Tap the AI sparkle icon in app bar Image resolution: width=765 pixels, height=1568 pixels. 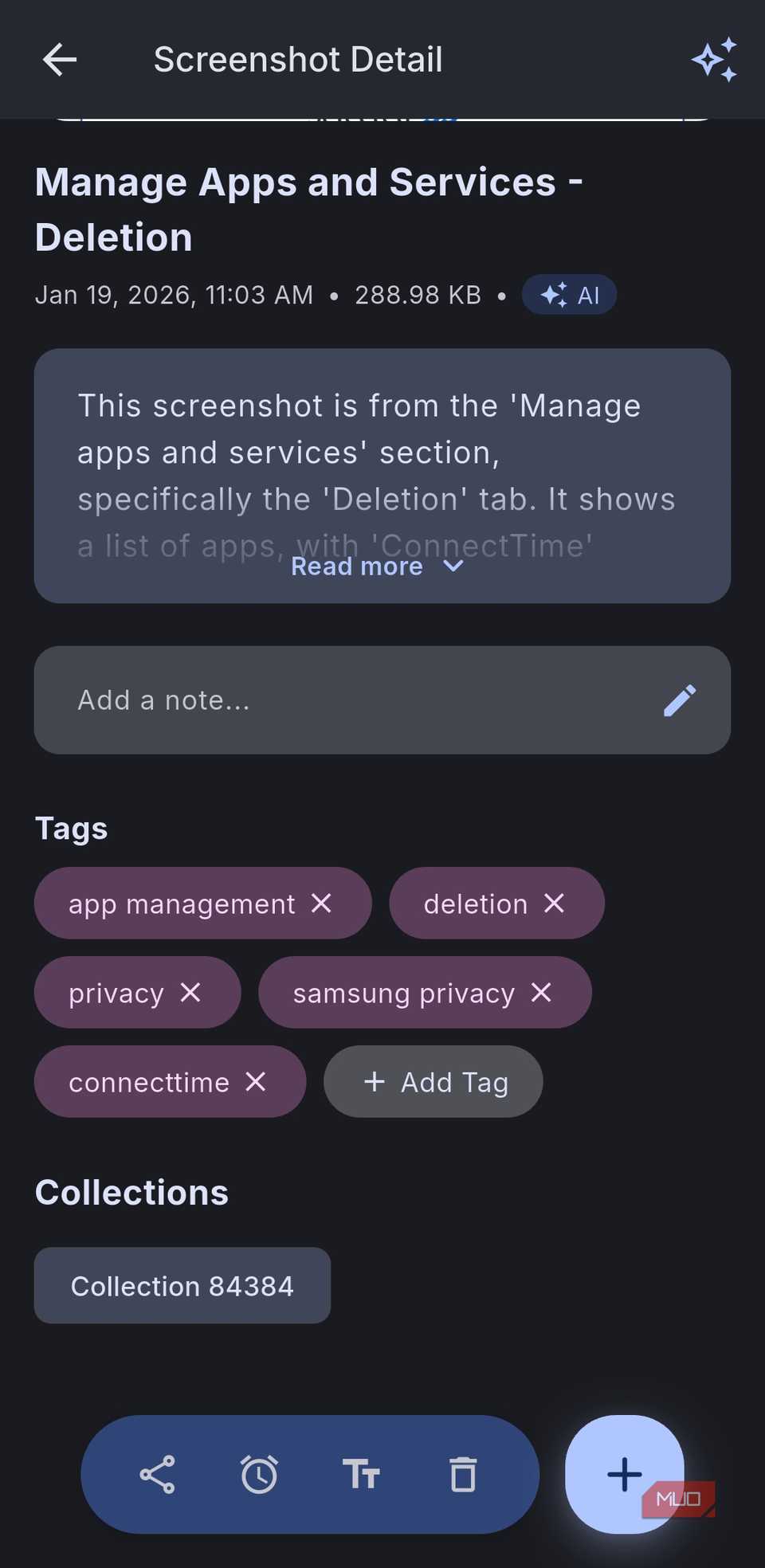(714, 60)
